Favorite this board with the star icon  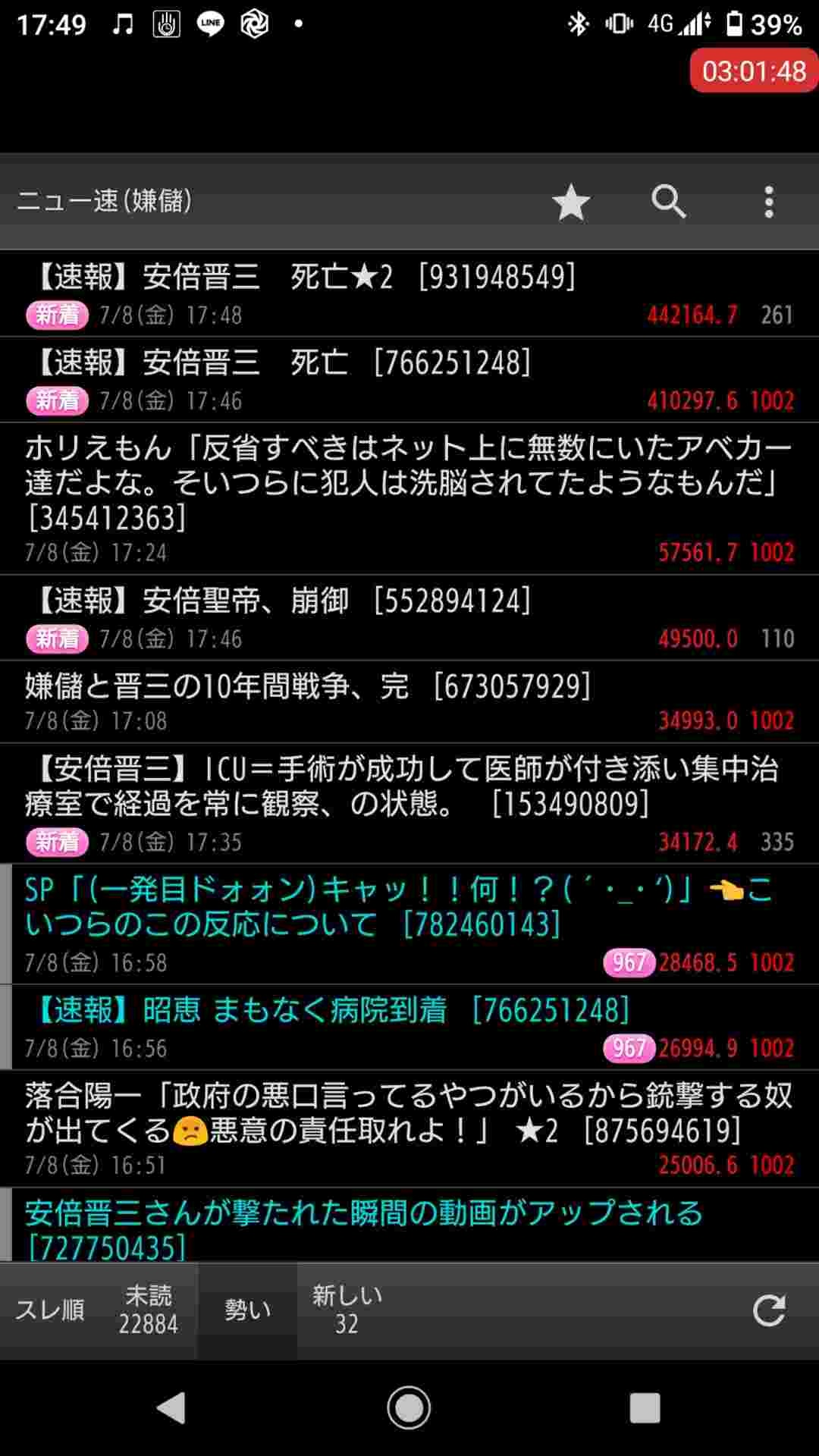570,202
